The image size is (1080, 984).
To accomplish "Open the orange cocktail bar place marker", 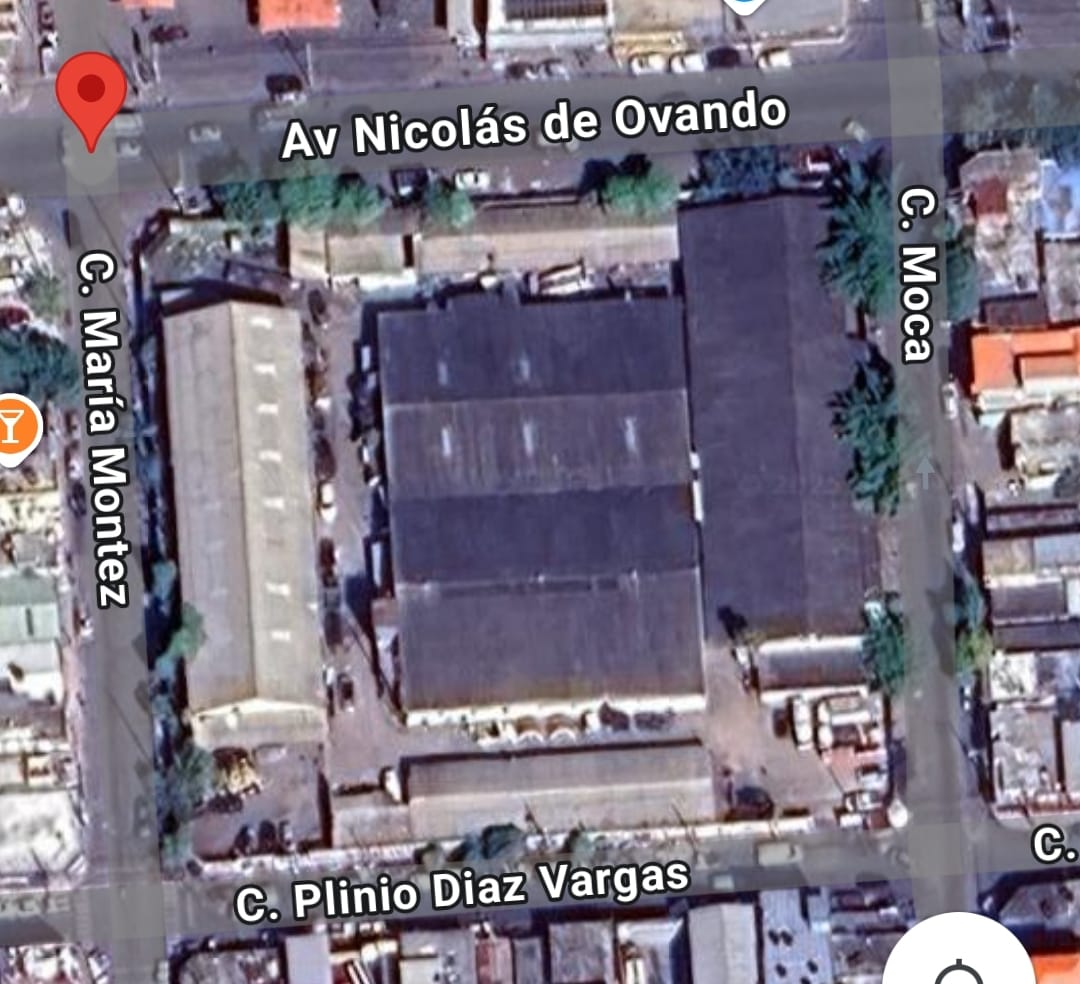I will (x=14, y=429).
